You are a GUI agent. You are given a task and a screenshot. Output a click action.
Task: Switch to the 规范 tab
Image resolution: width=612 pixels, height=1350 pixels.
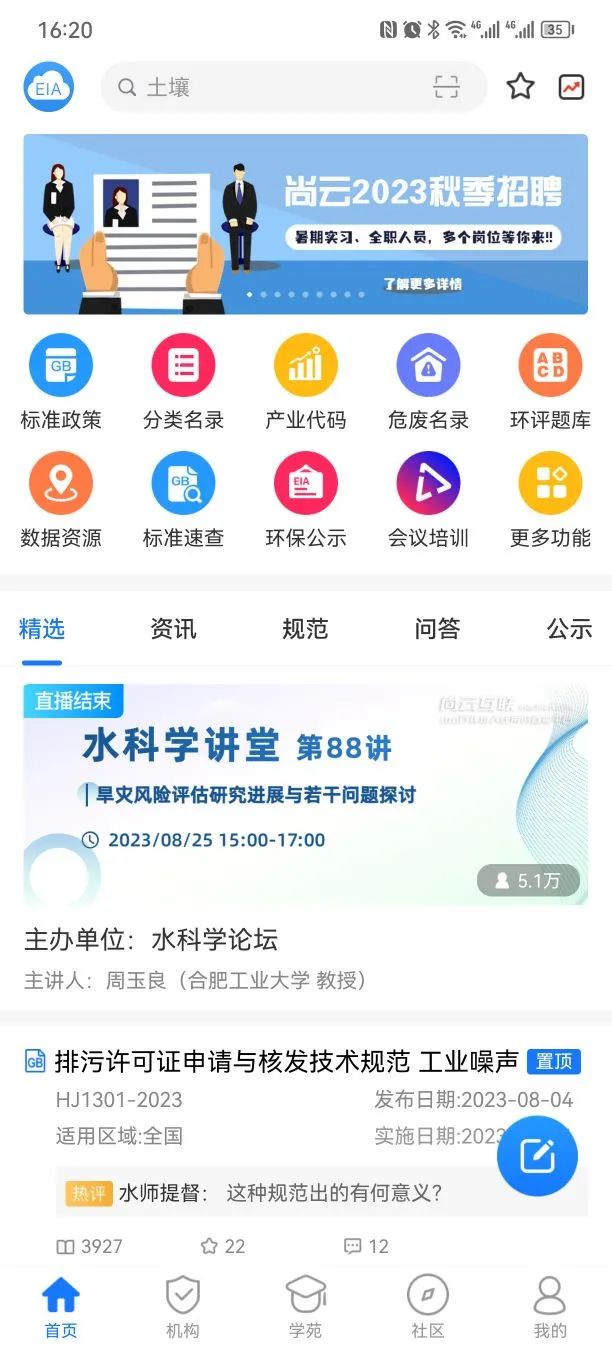point(305,629)
